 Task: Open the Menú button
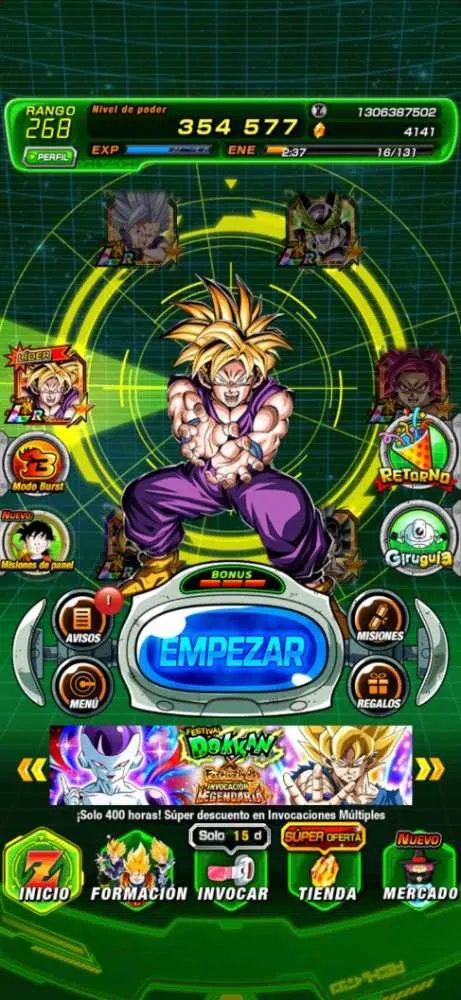[x=84, y=686]
